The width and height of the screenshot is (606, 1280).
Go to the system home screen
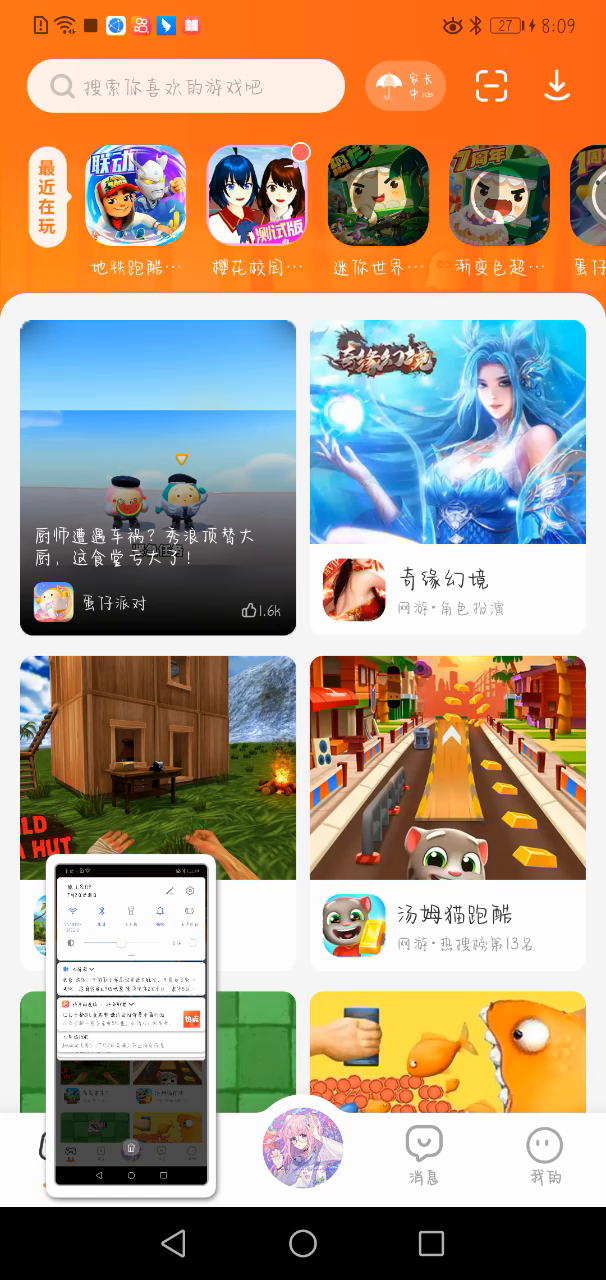(x=303, y=1243)
